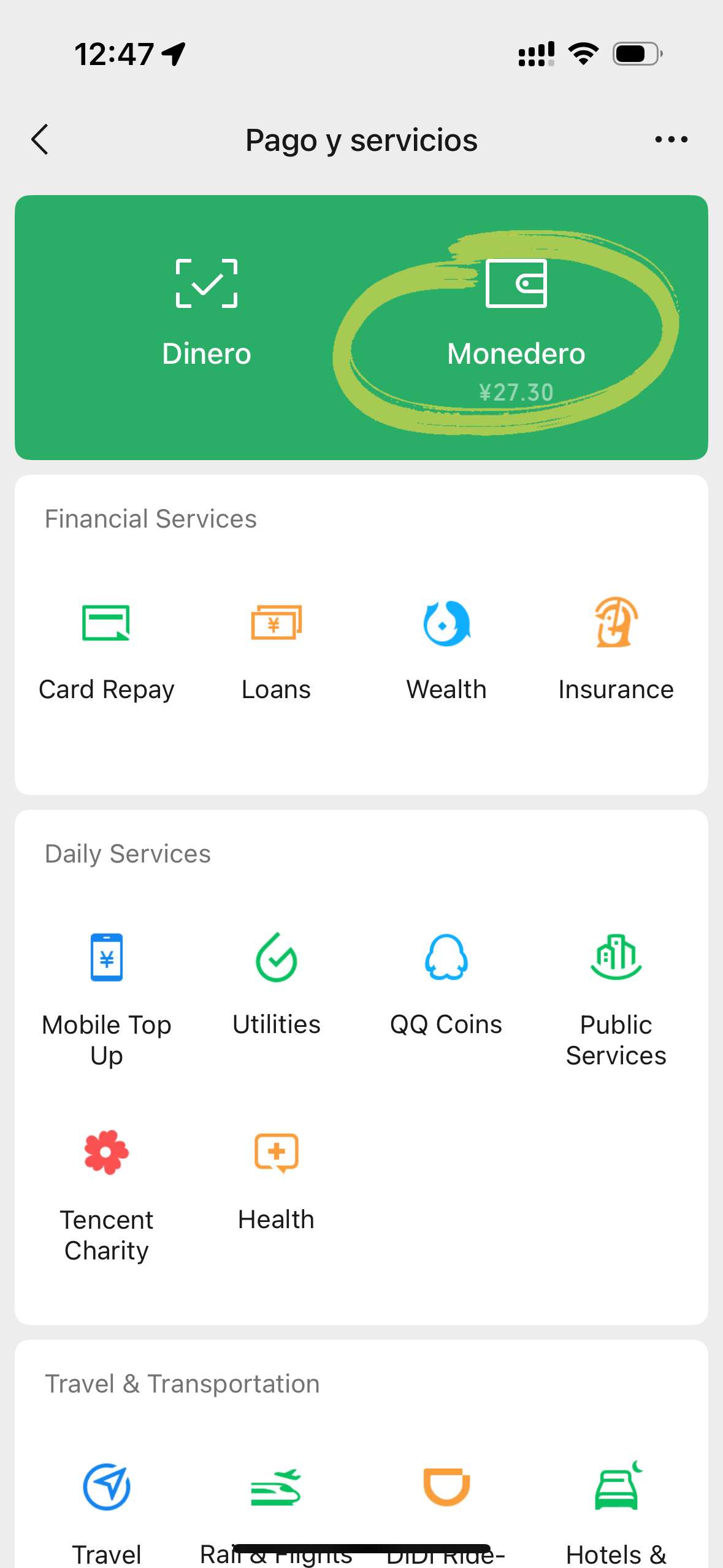Viewport: 723px width, 1568px height.
Task: Open the Dinero payment code
Action: click(x=207, y=314)
